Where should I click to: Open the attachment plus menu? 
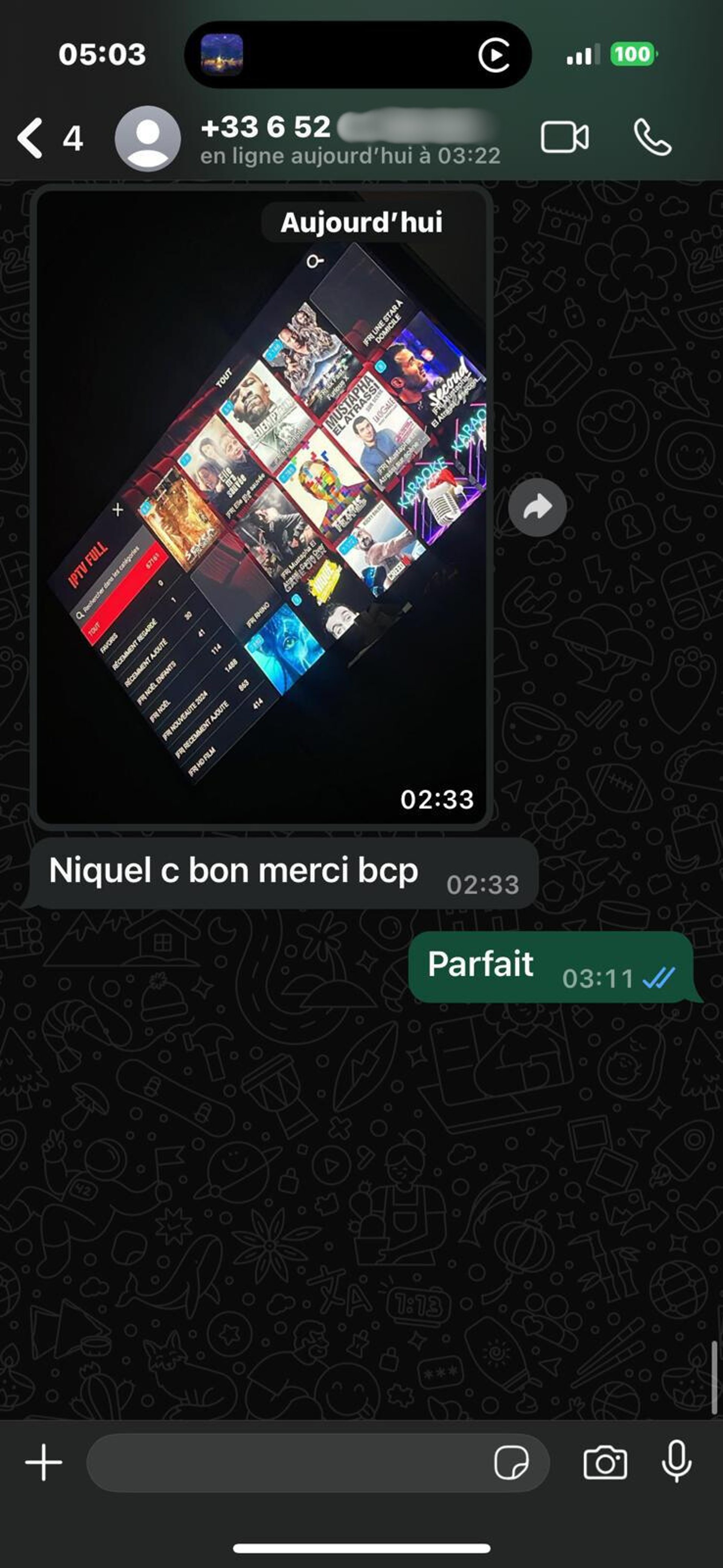point(44,1462)
